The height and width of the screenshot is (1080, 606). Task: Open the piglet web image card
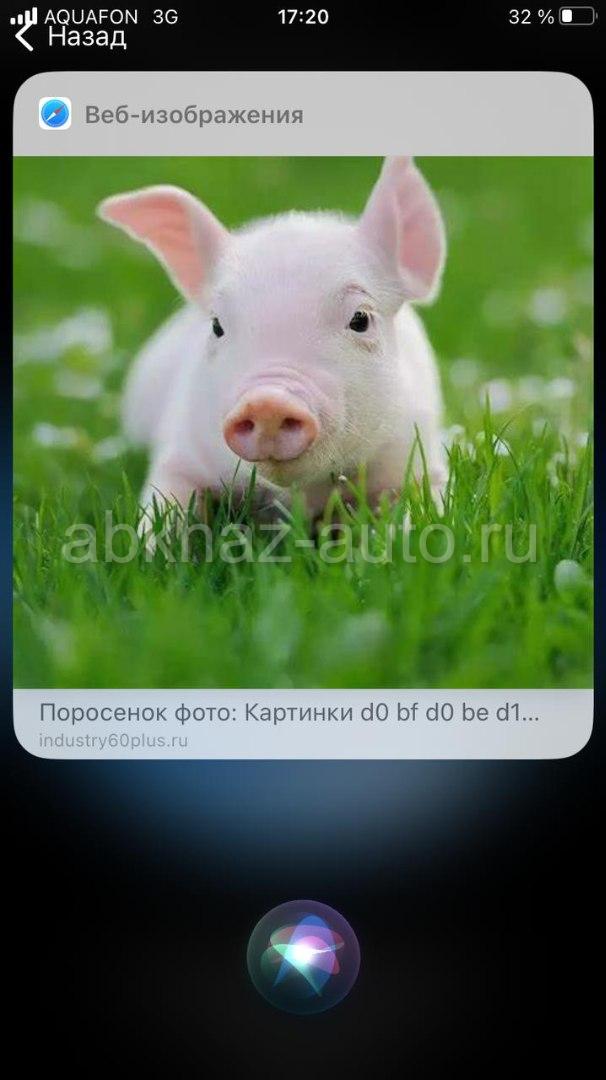[303, 415]
